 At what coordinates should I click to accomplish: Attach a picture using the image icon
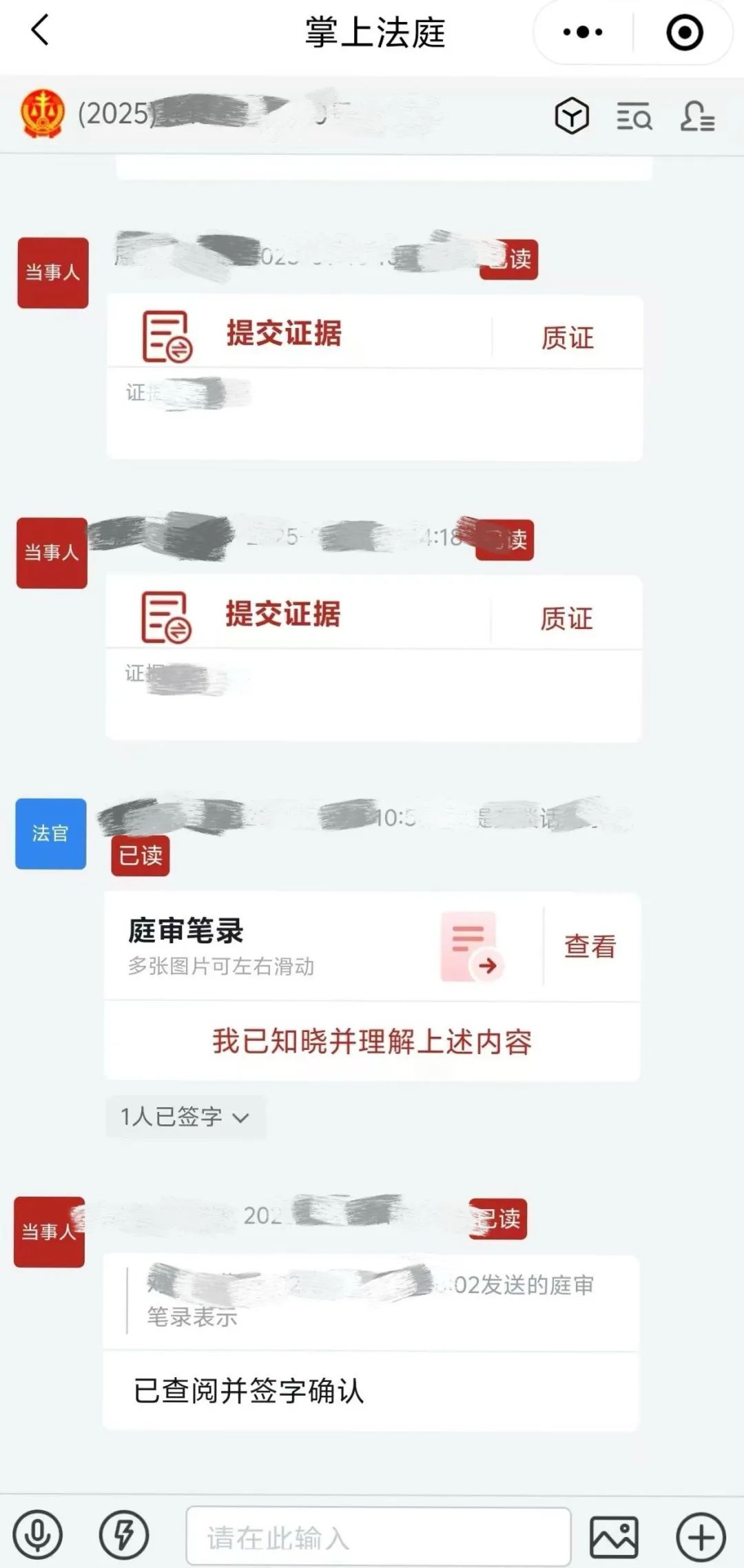click(x=614, y=1536)
